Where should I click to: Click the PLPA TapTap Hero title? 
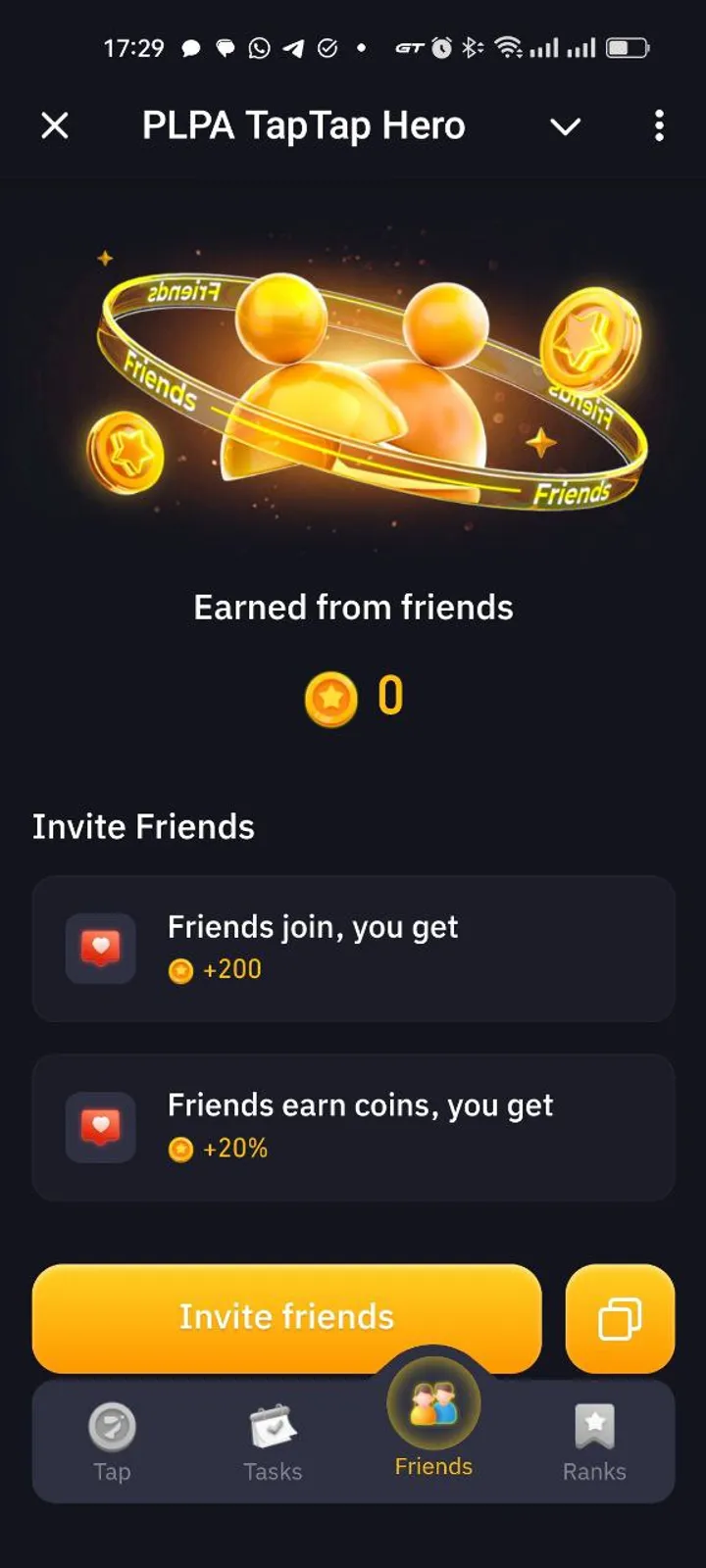coord(304,125)
